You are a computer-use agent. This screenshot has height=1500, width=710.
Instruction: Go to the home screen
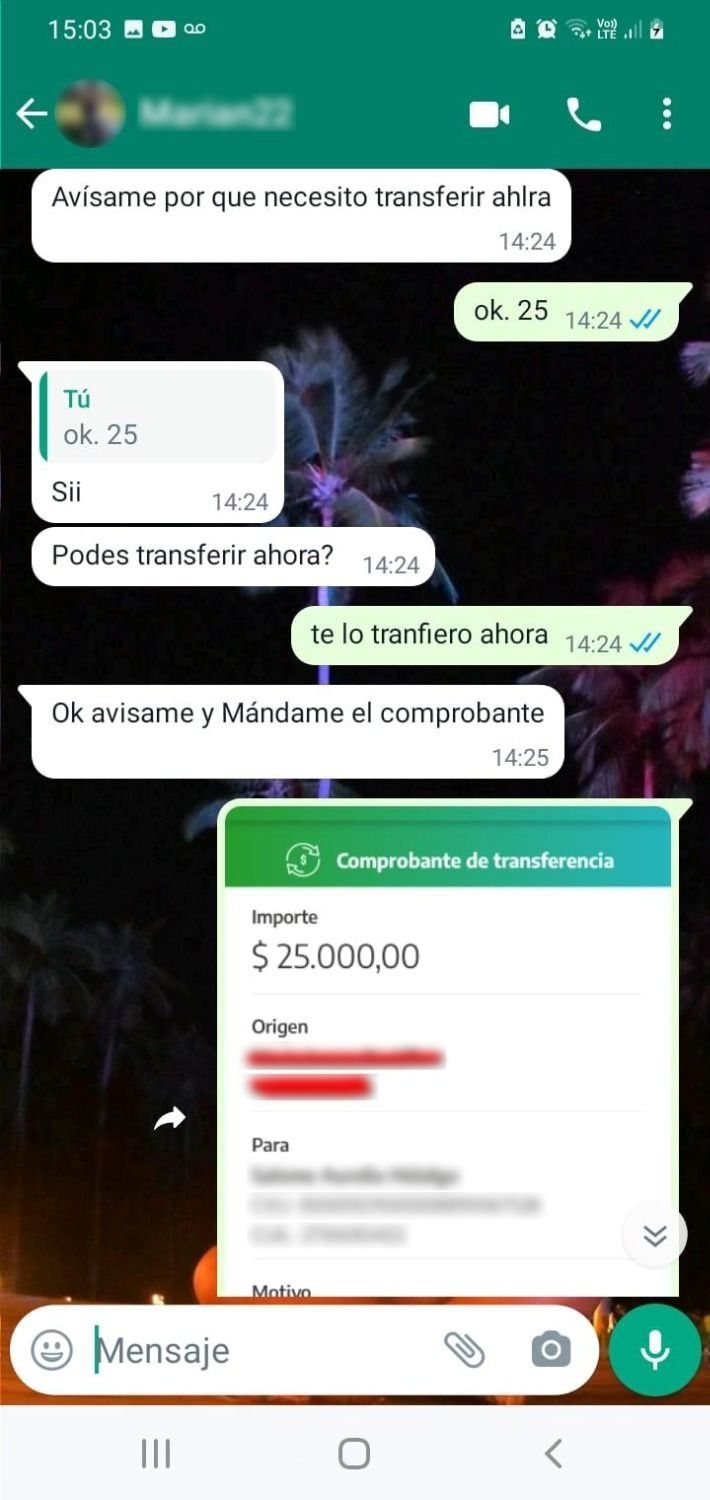click(x=354, y=1453)
